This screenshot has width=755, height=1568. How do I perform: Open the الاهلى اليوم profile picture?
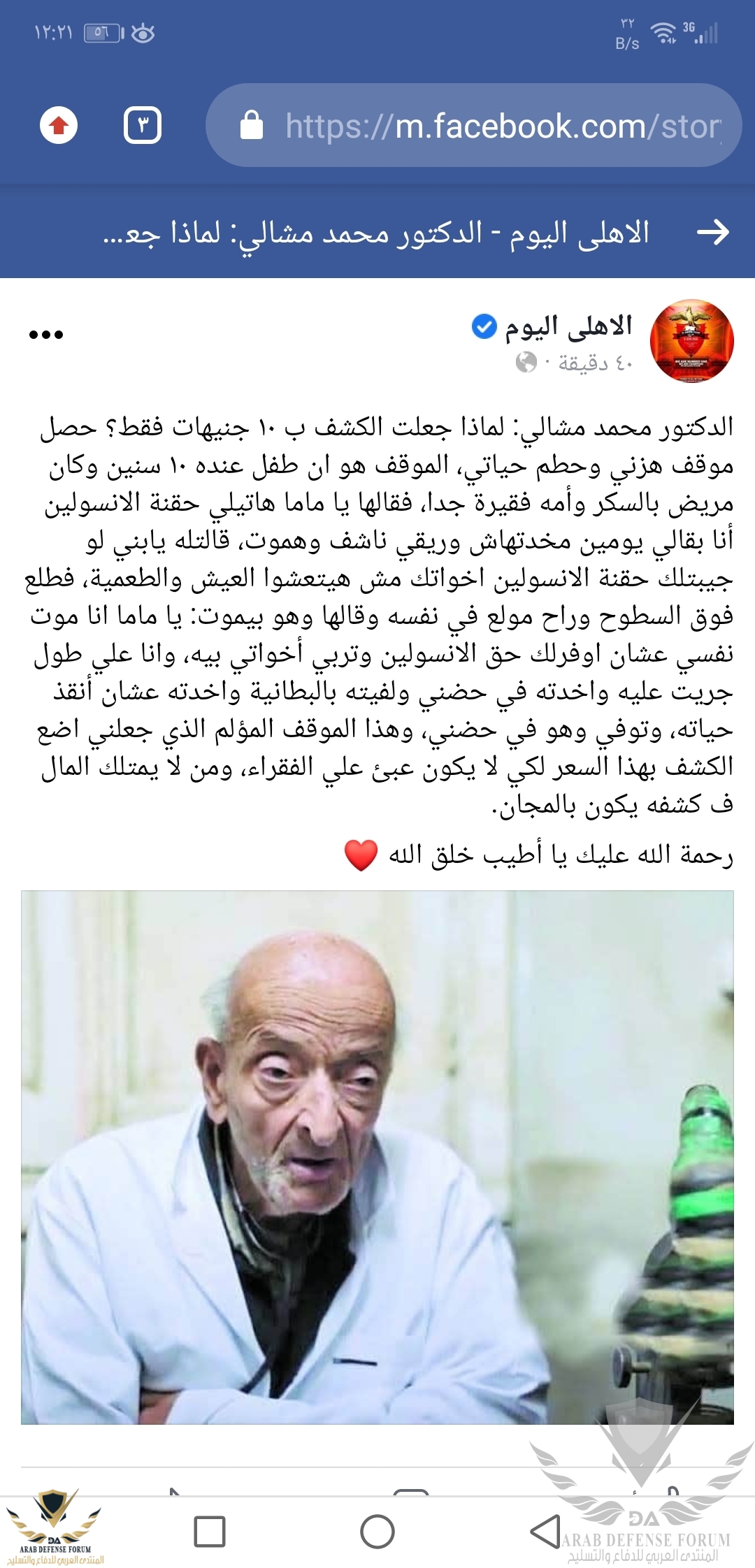691,341
